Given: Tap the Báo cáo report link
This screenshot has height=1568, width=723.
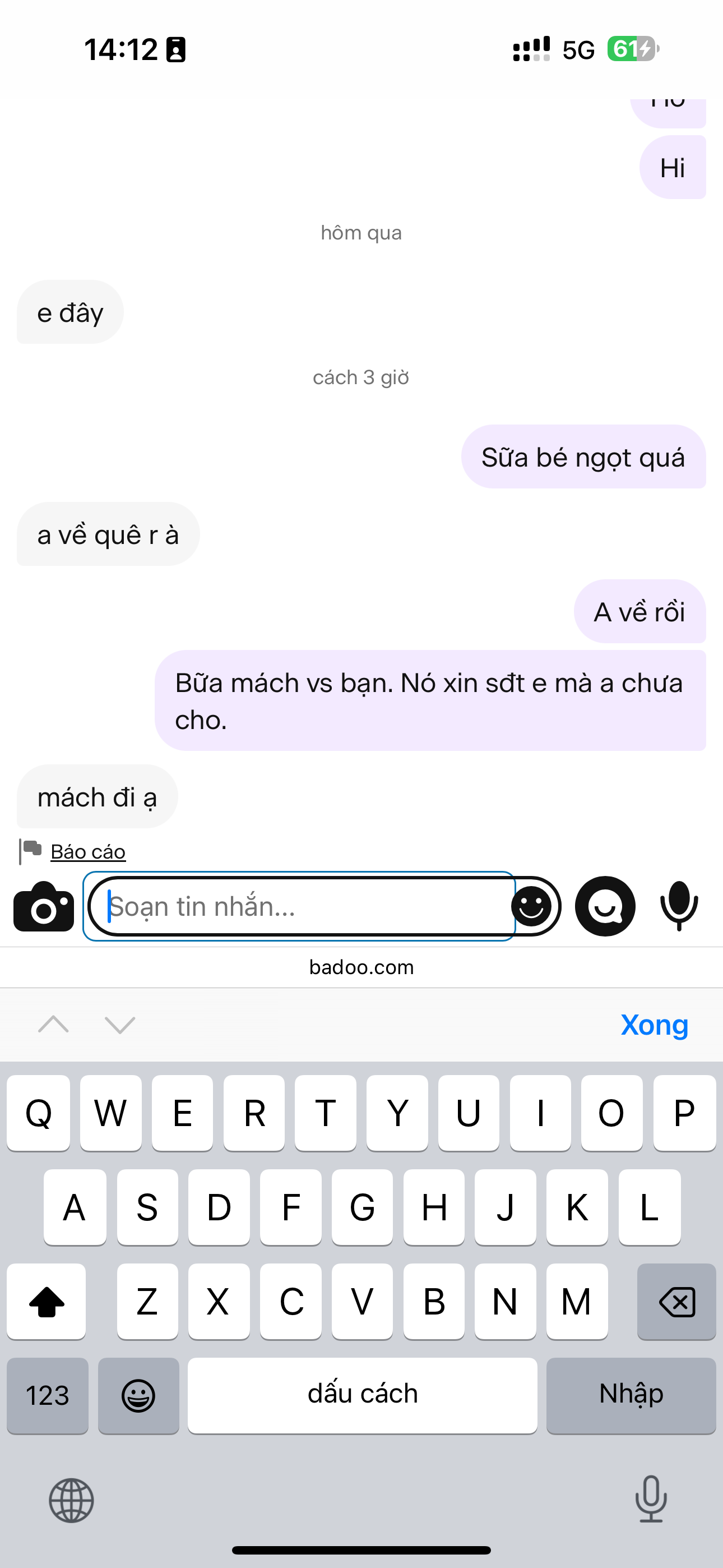Looking at the screenshot, I should coord(87,851).
